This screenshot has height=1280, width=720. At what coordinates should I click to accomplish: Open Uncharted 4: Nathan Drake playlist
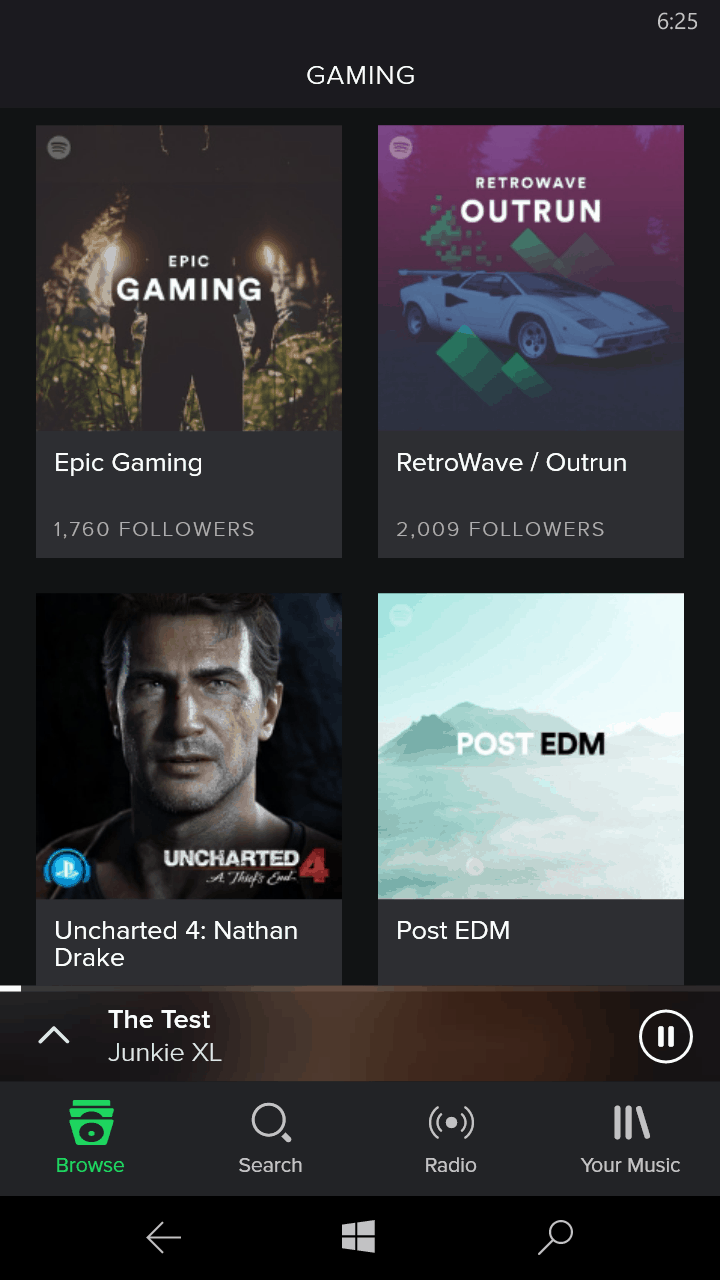click(189, 789)
